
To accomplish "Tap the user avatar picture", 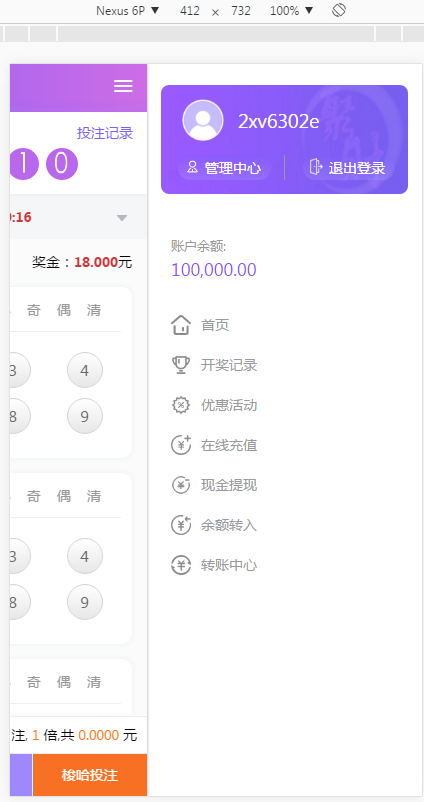I will tap(203, 120).
